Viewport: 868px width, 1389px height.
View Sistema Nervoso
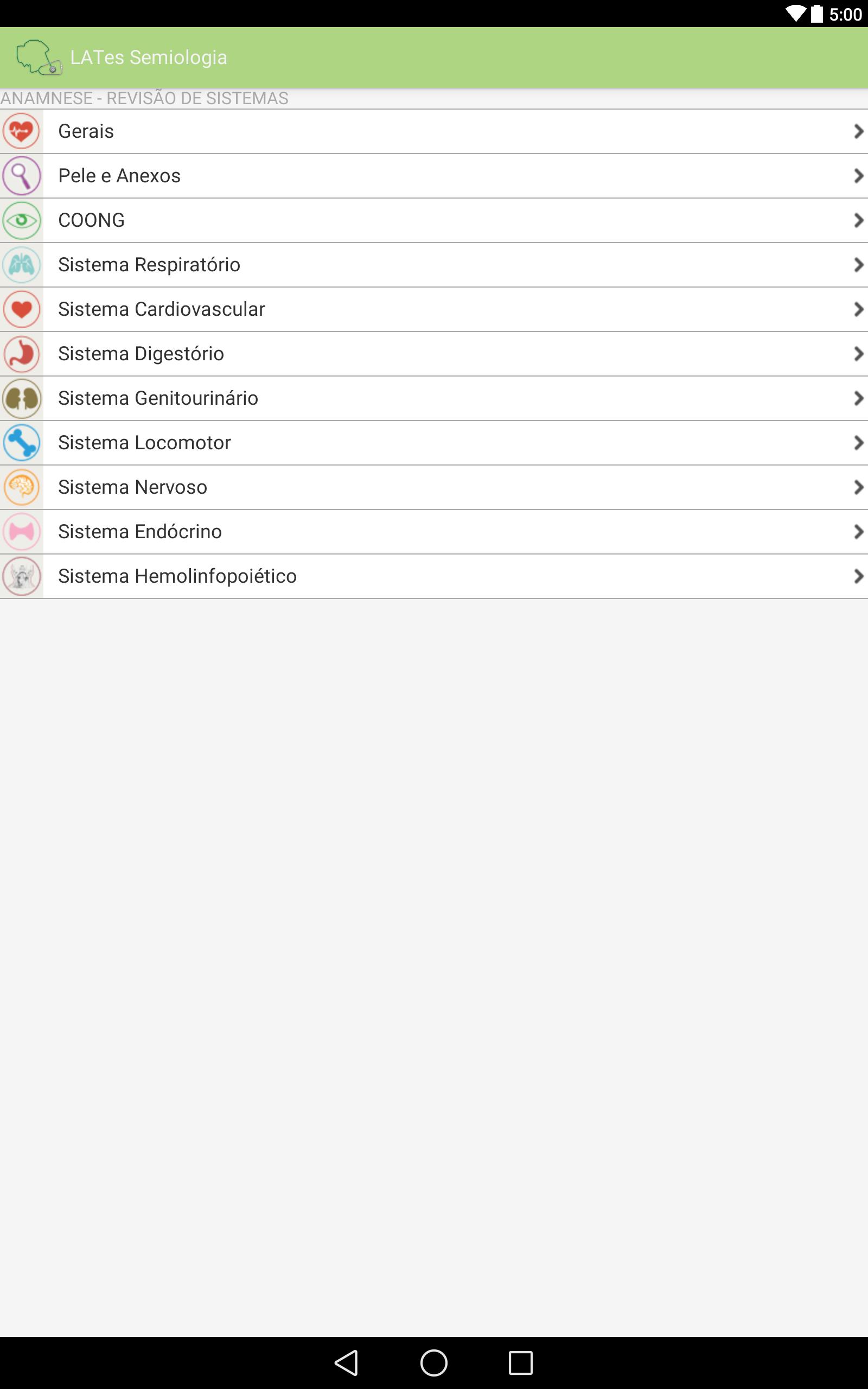pyautogui.click(x=433, y=487)
